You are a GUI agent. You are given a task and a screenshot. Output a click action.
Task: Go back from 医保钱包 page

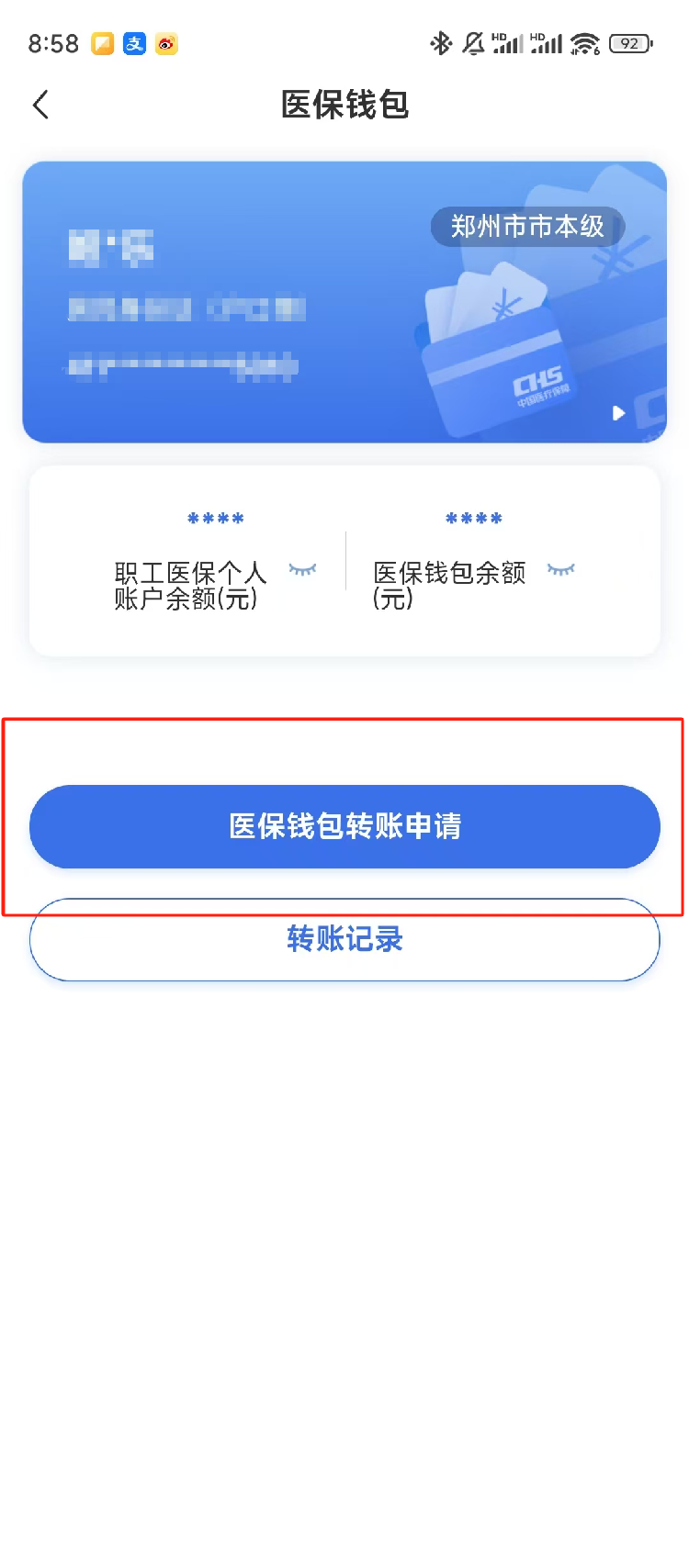[x=40, y=105]
